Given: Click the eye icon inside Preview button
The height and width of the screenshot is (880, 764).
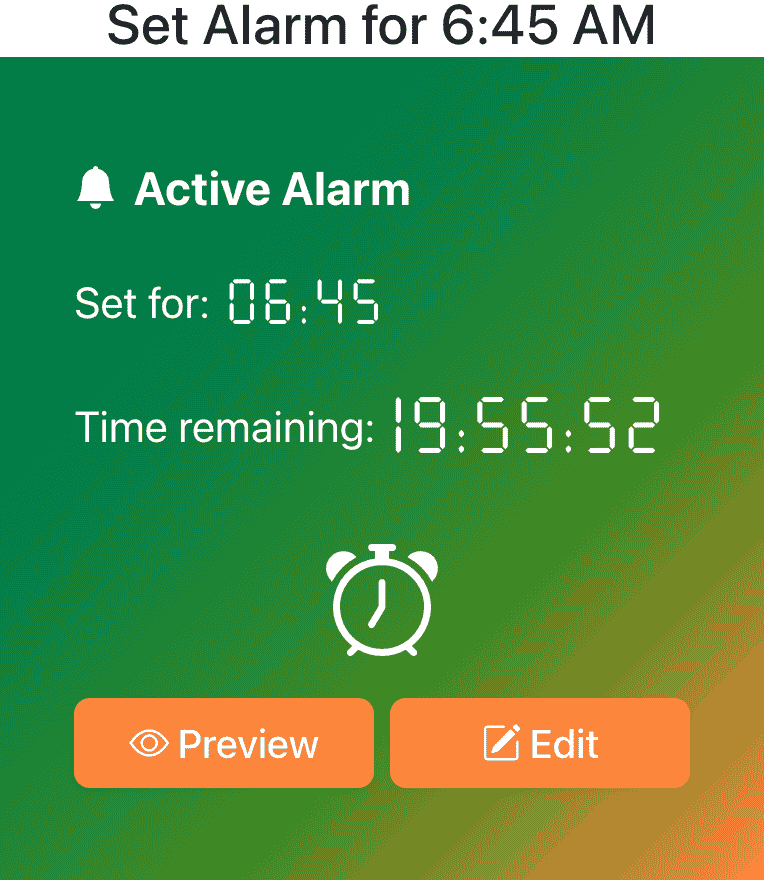Looking at the screenshot, I should pos(148,743).
